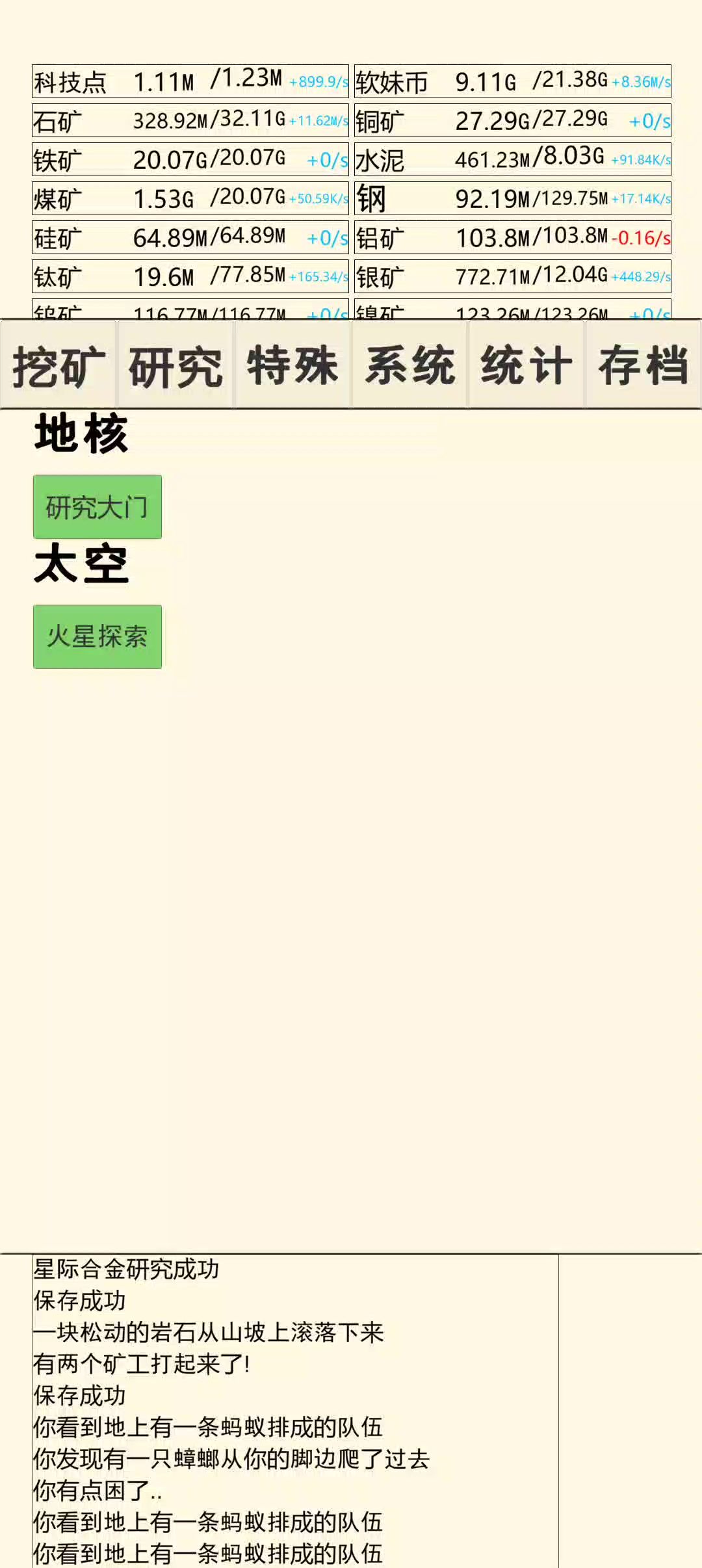
Task: View the 统计 tab
Action: (526, 365)
